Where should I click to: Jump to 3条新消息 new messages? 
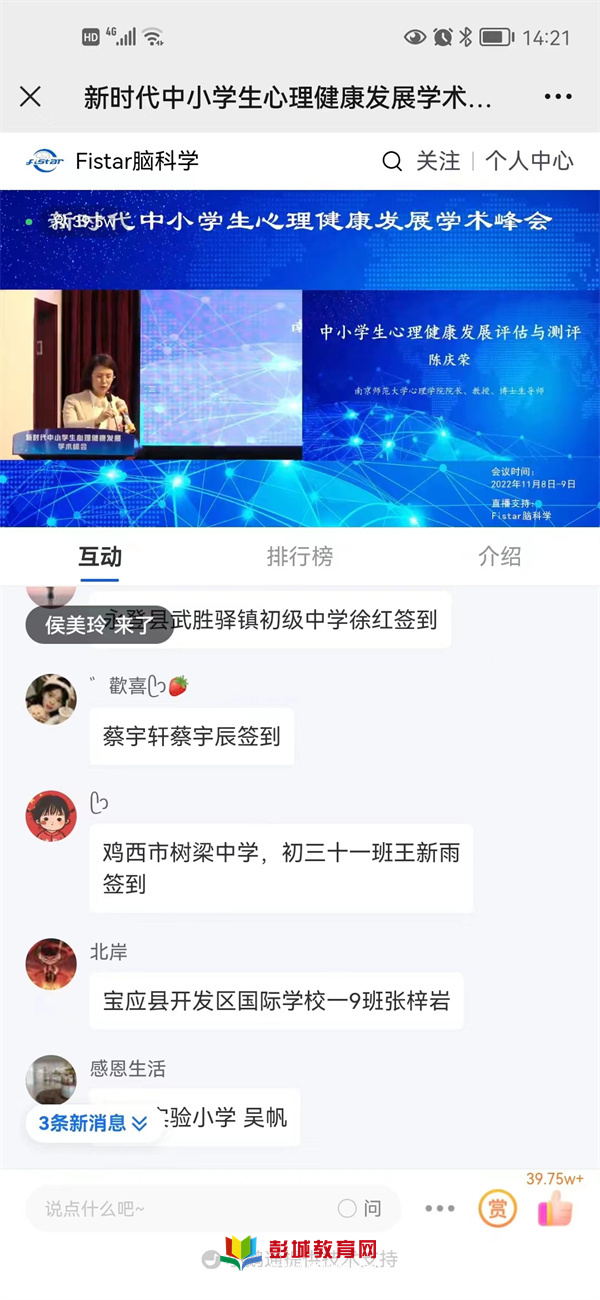92,1123
